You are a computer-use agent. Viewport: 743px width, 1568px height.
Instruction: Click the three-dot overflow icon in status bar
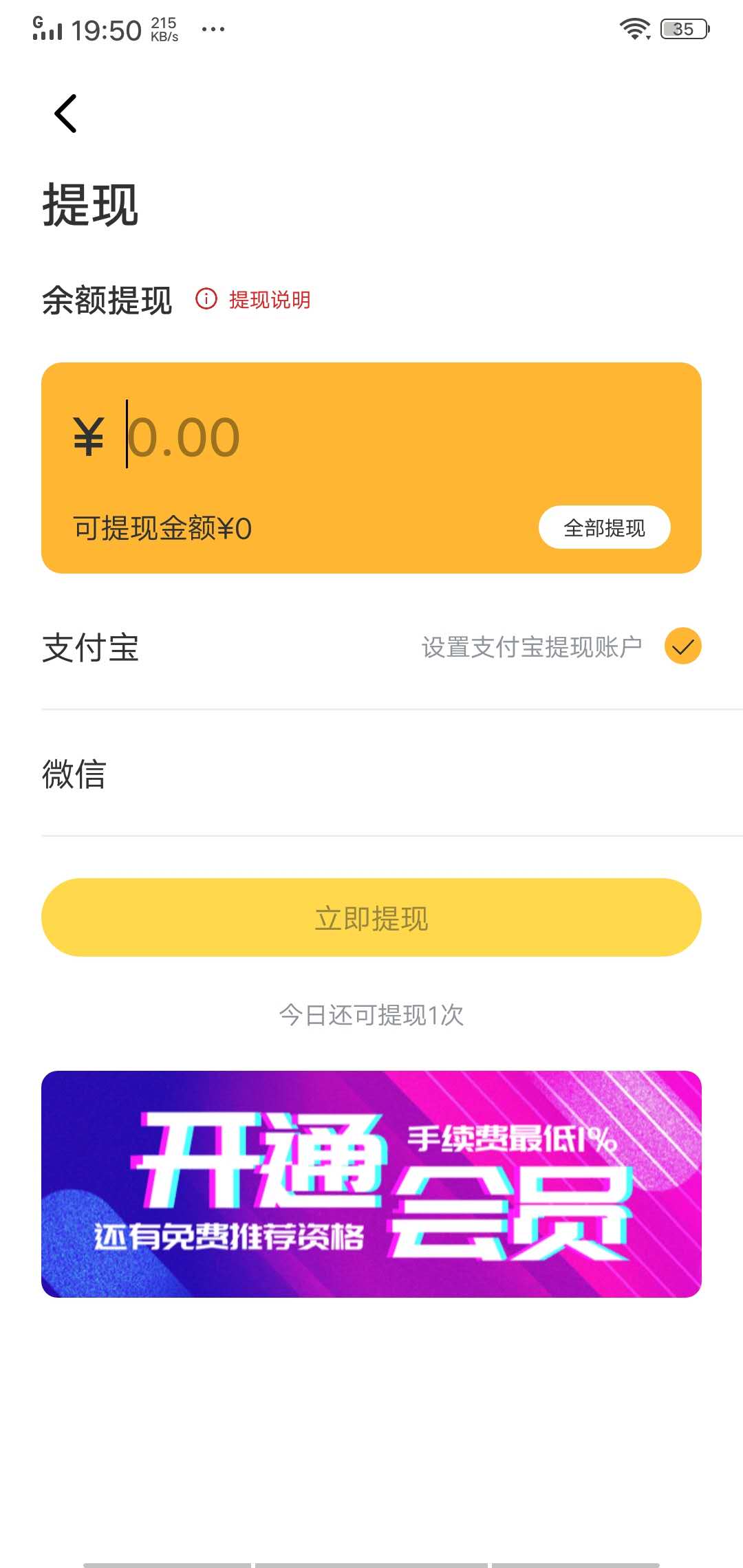[x=212, y=29]
